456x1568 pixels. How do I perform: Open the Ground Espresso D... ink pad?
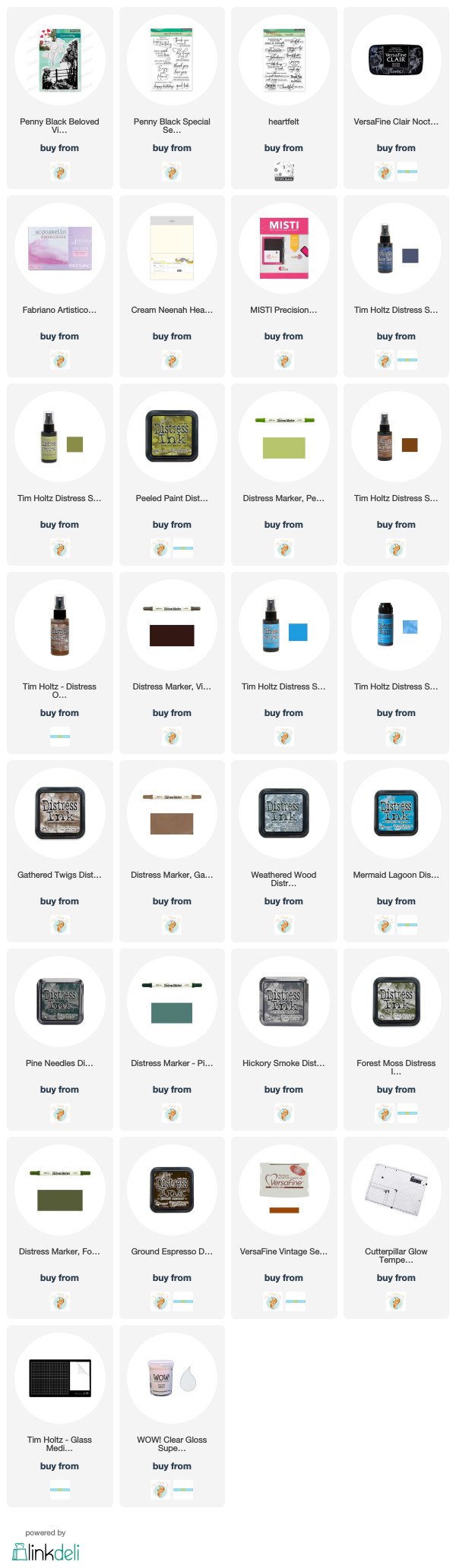click(x=172, y=1191)
